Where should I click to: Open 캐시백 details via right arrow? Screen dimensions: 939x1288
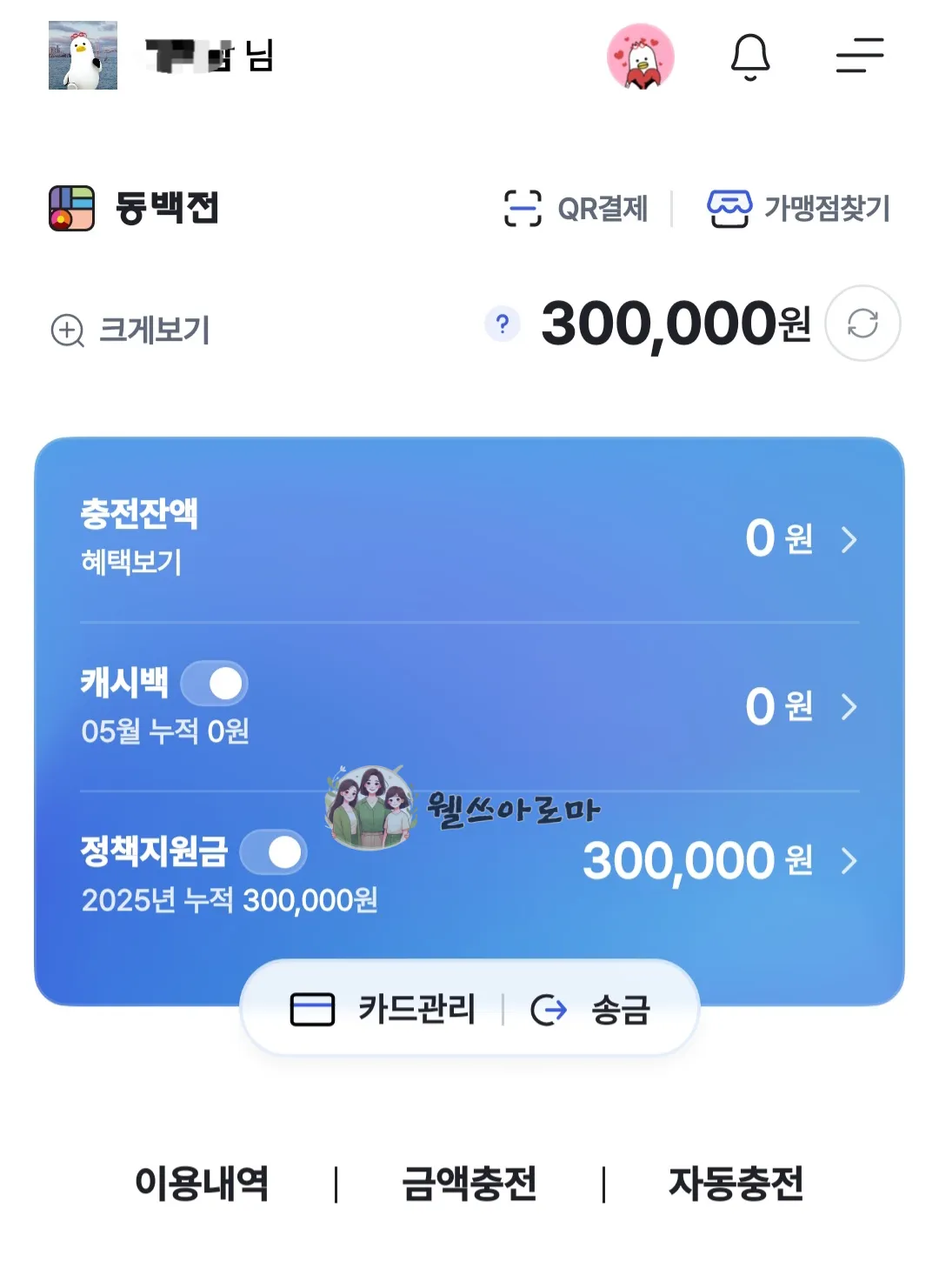tap(848, 707)
